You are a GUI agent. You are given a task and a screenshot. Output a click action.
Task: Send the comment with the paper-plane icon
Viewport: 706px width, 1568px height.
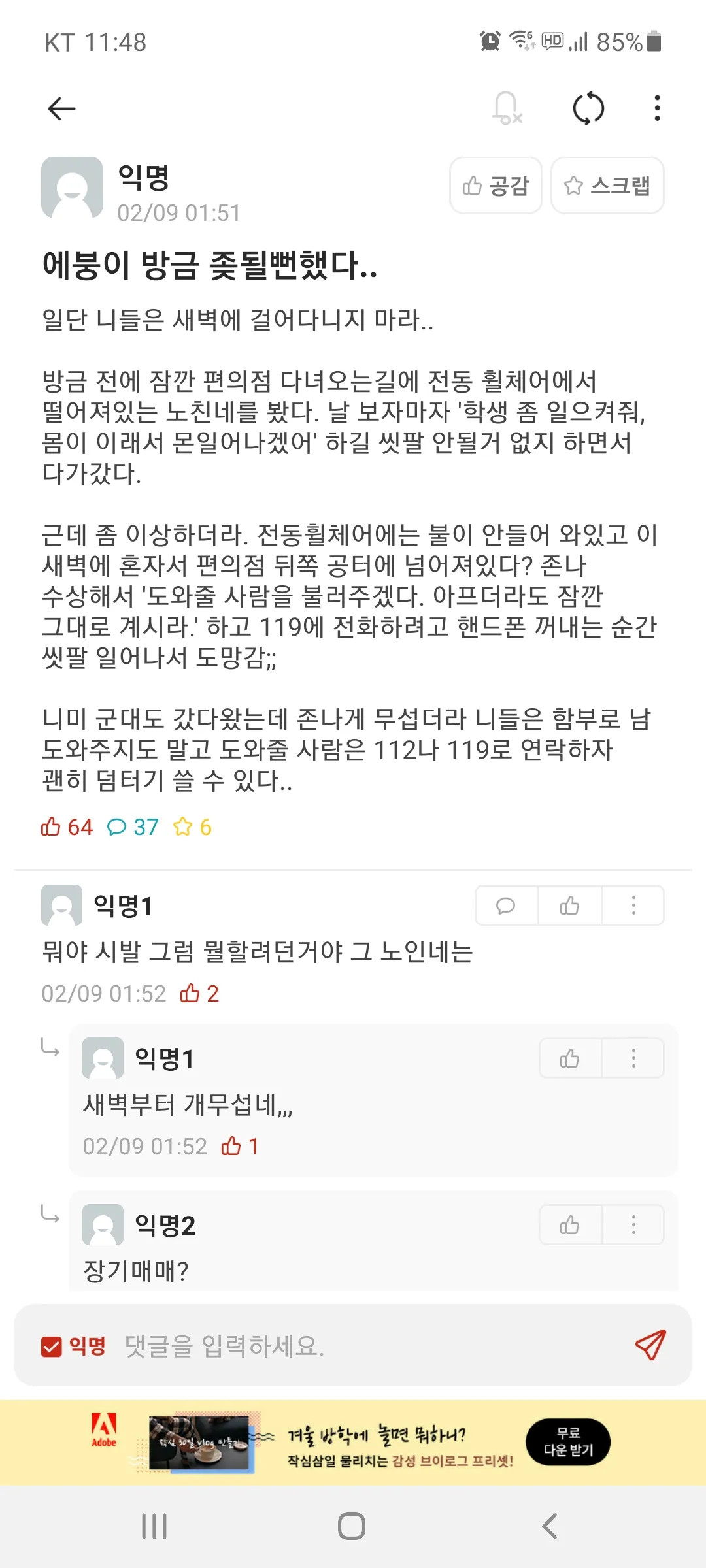[x=650, y=1345]
